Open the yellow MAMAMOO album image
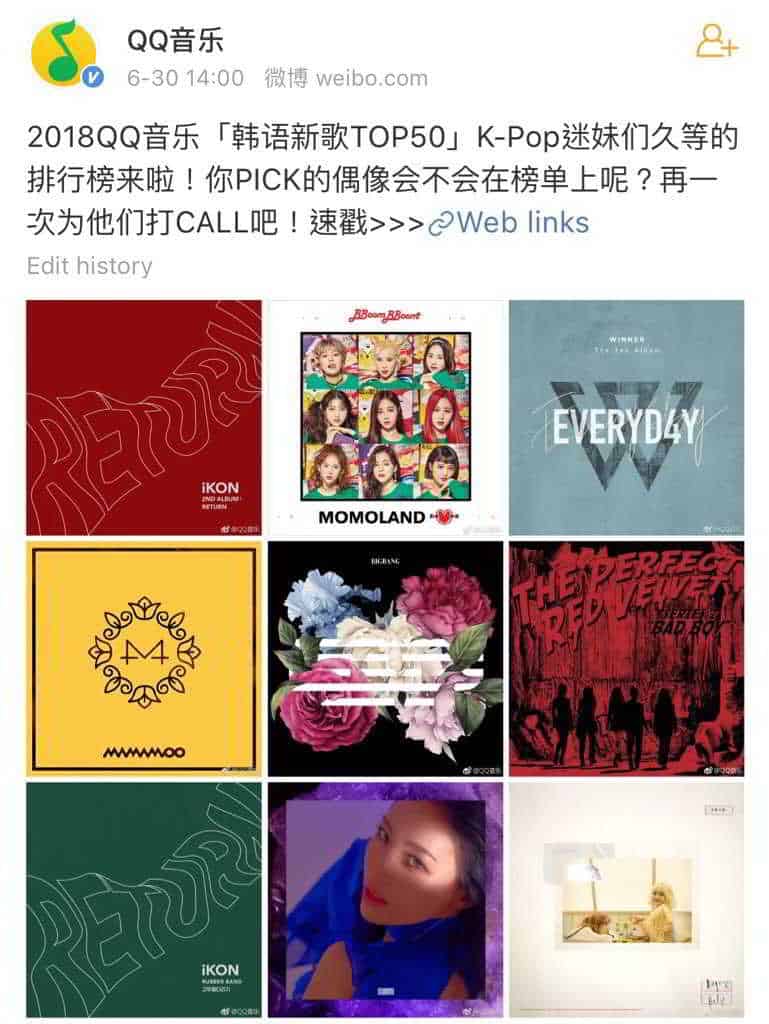The image size is (769, 1024). point(144,659)
